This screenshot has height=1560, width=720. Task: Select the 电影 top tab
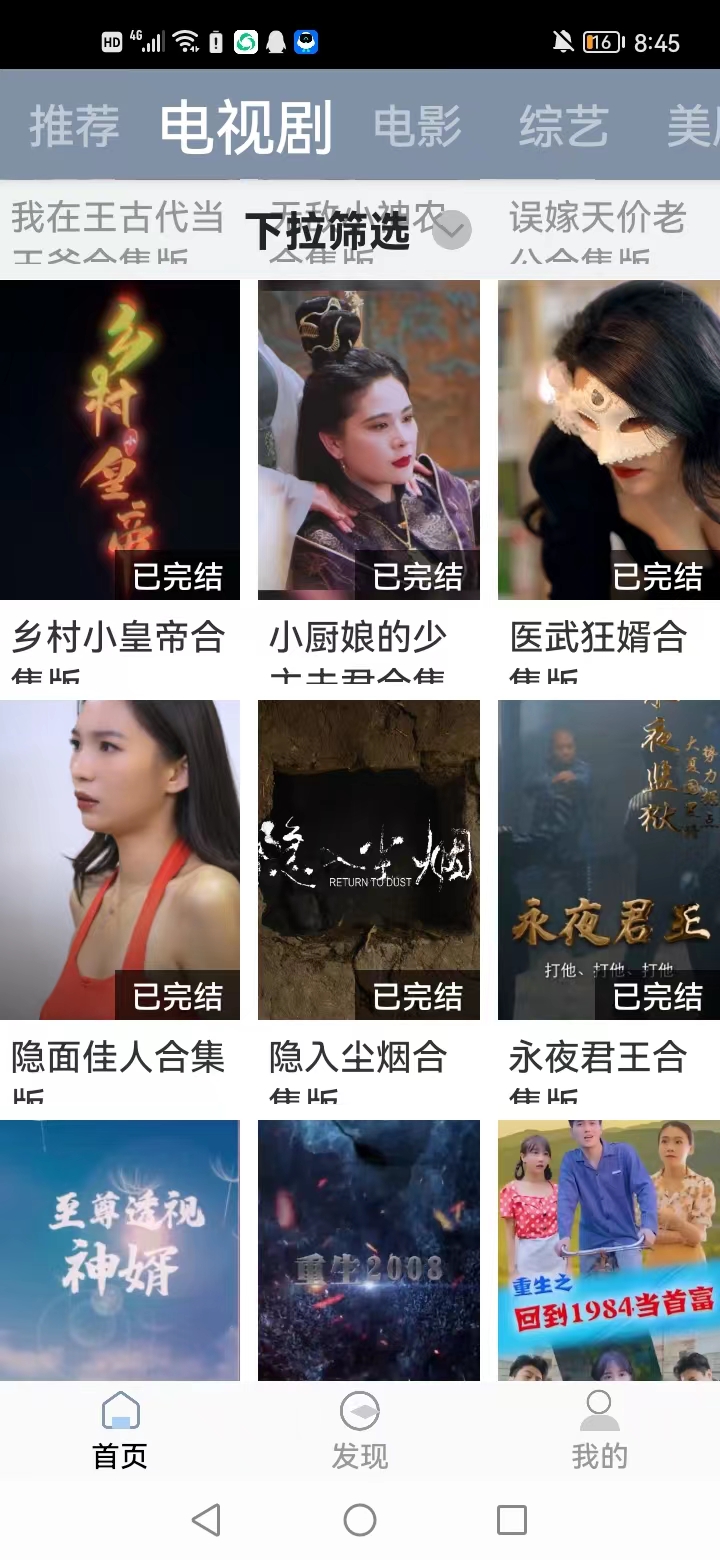[417, 126]
